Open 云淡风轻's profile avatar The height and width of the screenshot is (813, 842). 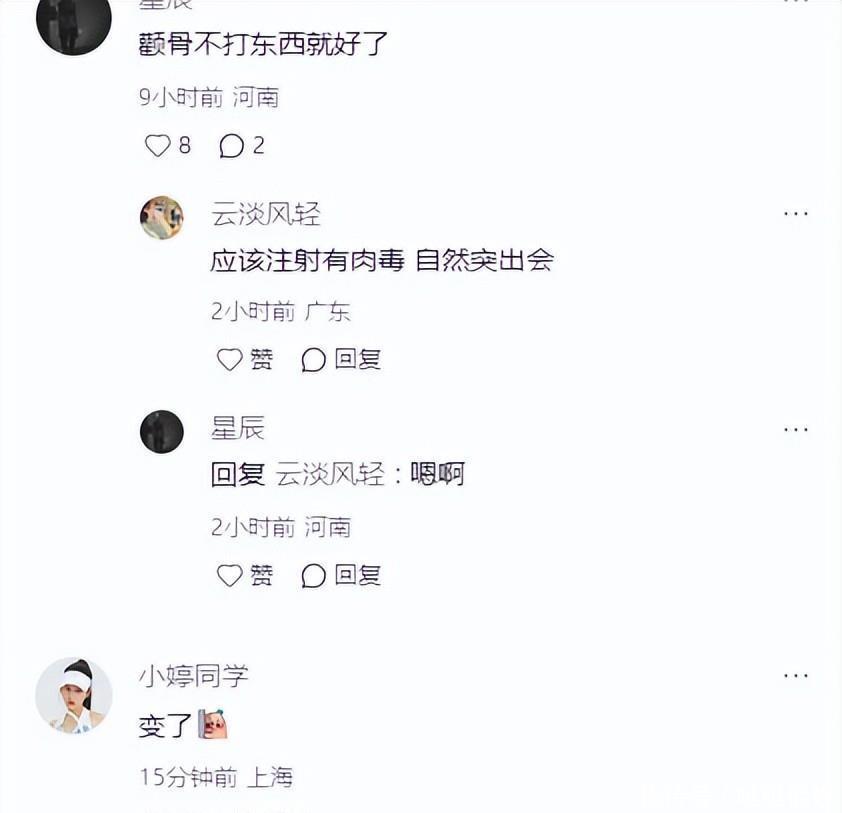pos(162,217)
